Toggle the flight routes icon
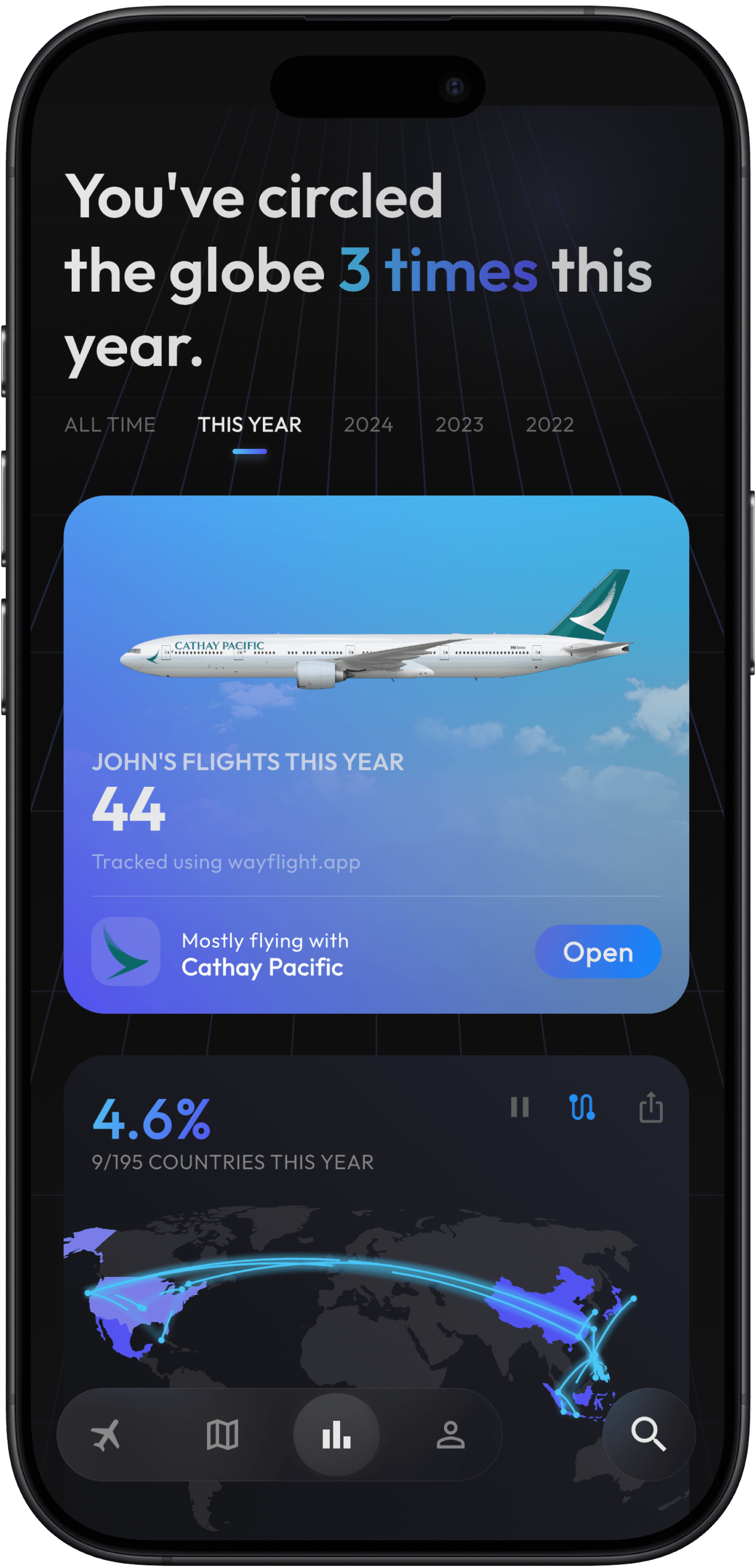Image resolution: width=756 pixels, height=1568 pixels. (582, 1107)
